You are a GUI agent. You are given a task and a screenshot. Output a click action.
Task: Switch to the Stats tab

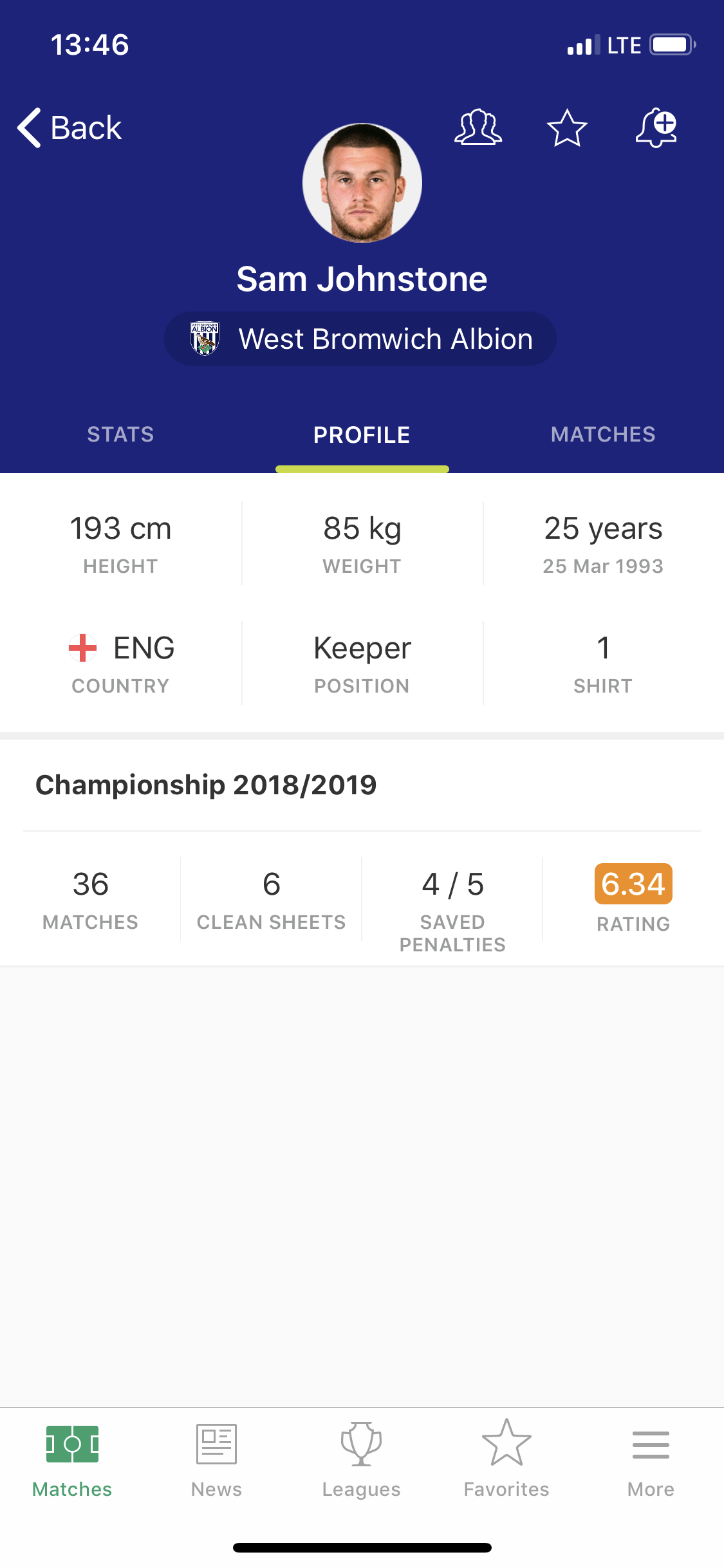[120, 434]
